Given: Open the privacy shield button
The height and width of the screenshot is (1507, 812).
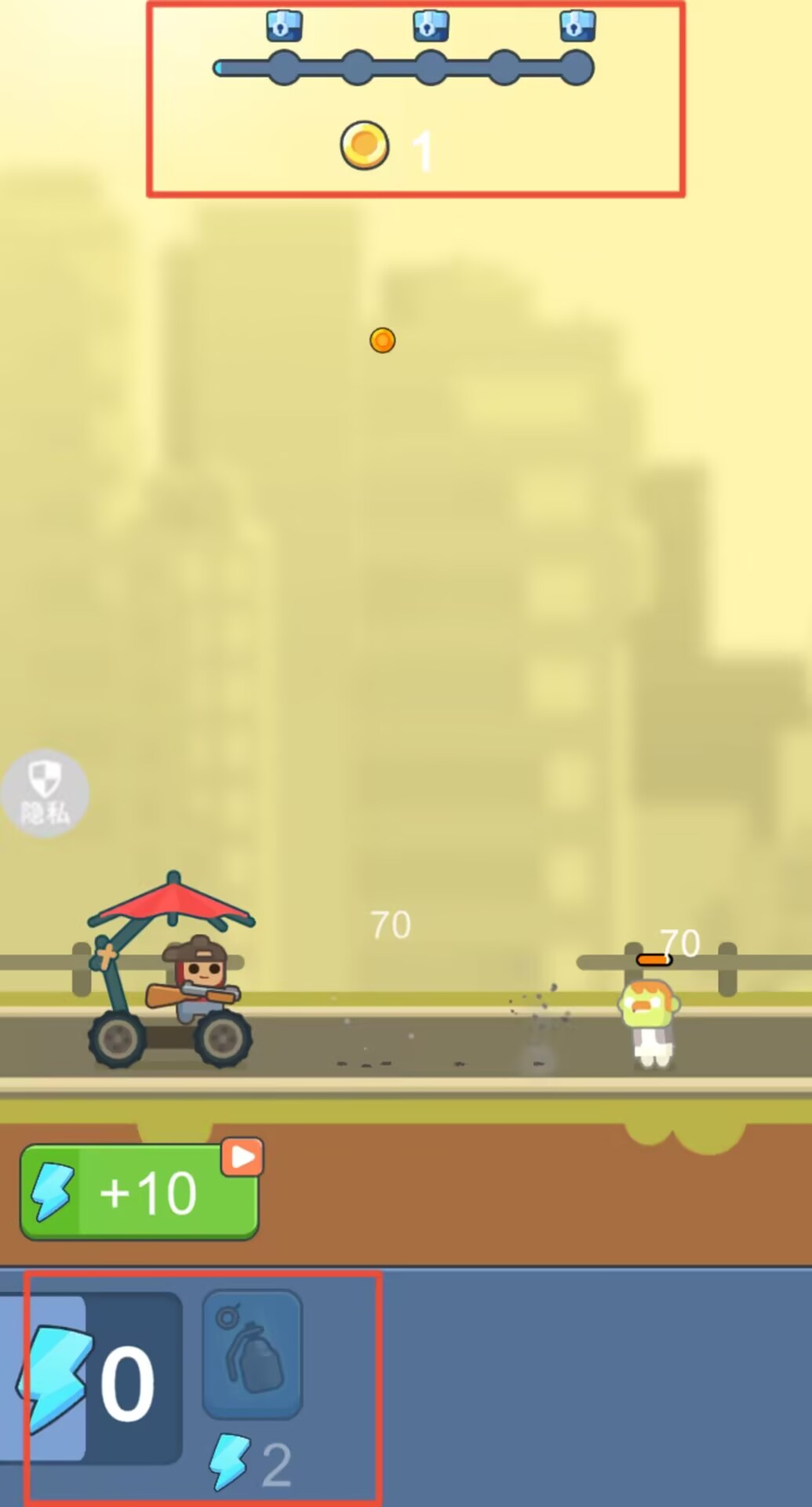Looking at the screenshot, I should tap(45, 793).
